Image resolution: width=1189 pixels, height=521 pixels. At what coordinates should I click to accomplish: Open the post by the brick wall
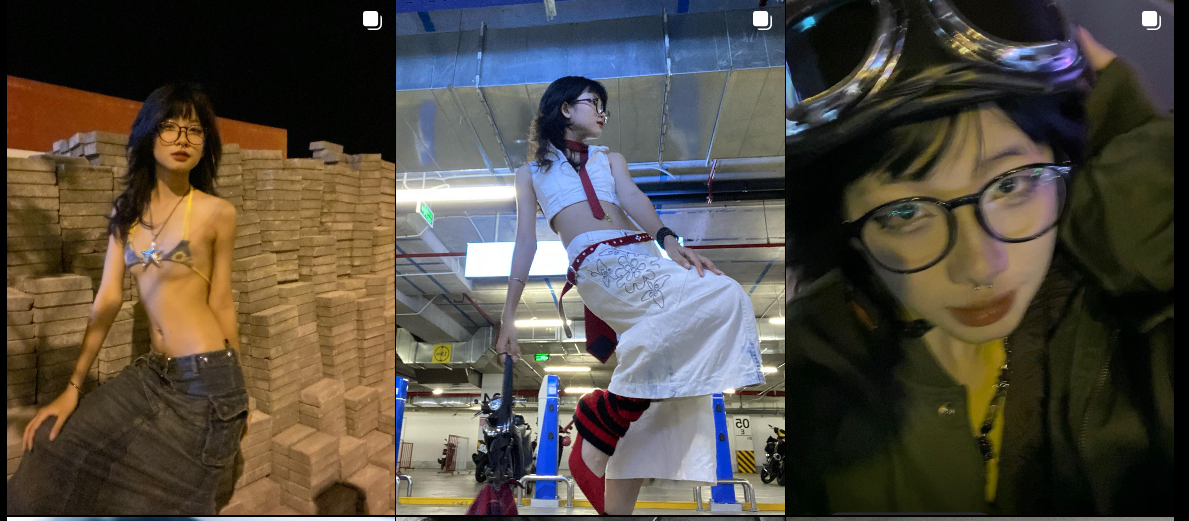pos(200,260)
